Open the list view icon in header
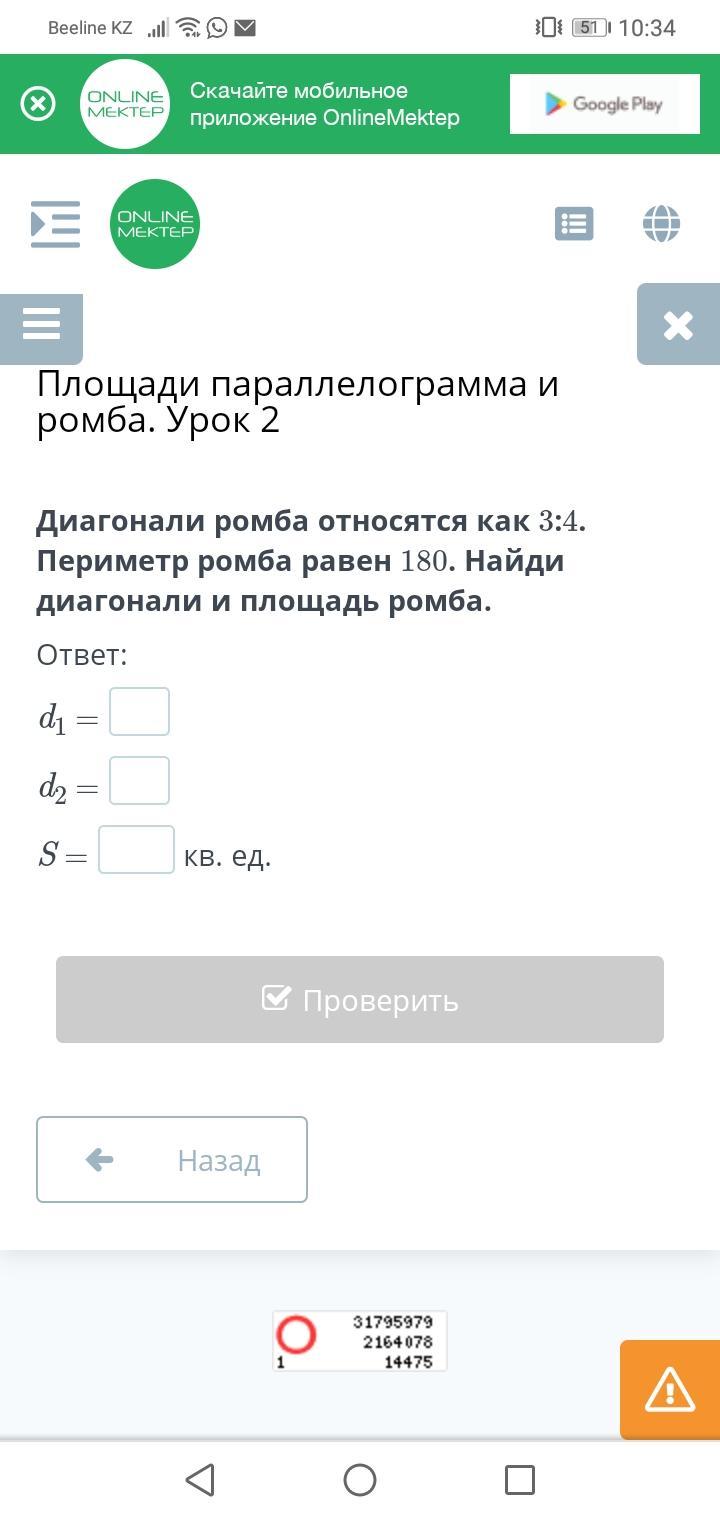Viewport: 720px width, 1520px height. click(574, 224)
